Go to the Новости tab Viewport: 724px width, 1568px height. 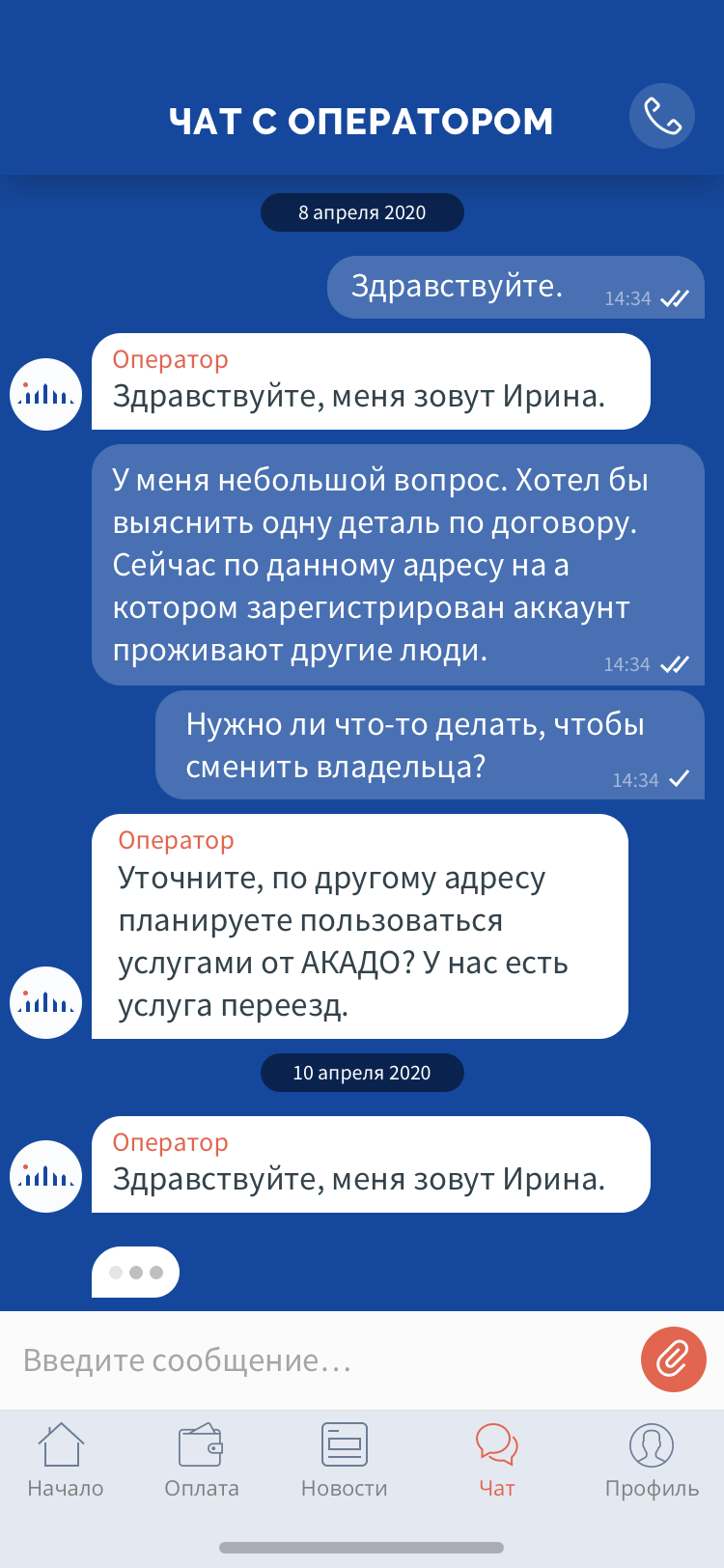click(345, 1460)
